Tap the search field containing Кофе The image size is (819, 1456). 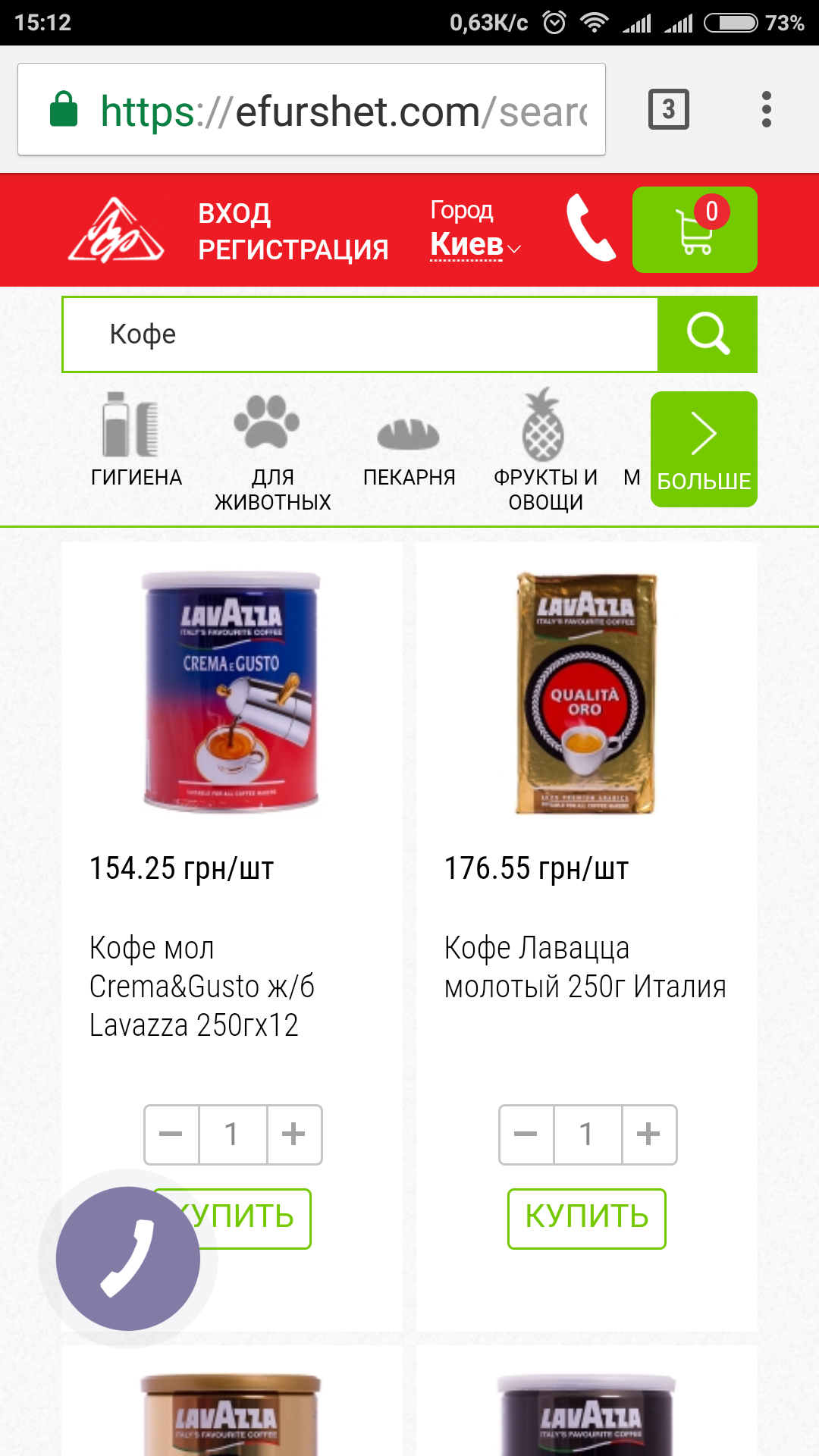(x=360, y=334)
